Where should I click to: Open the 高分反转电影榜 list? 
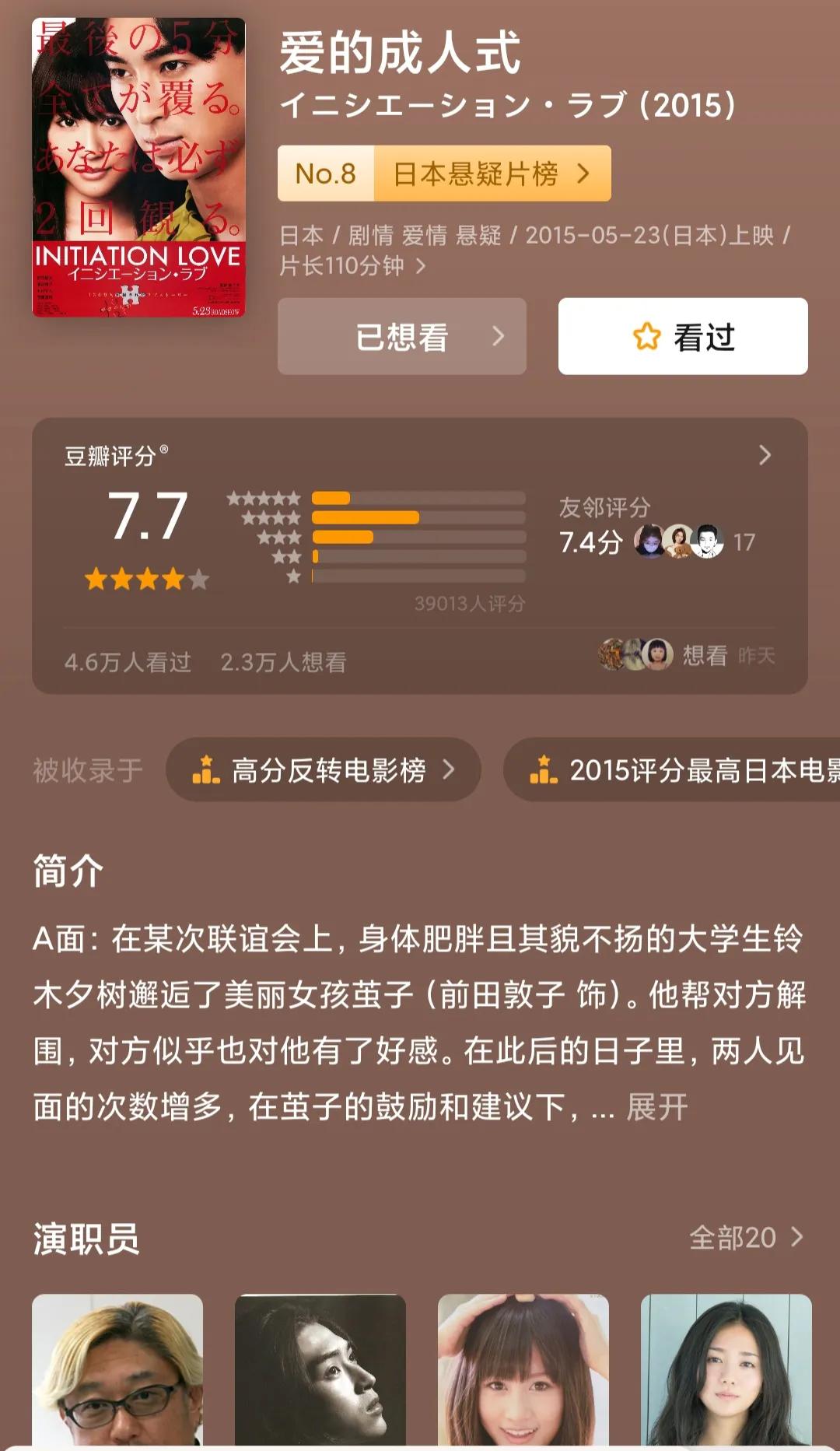(324, 770)
